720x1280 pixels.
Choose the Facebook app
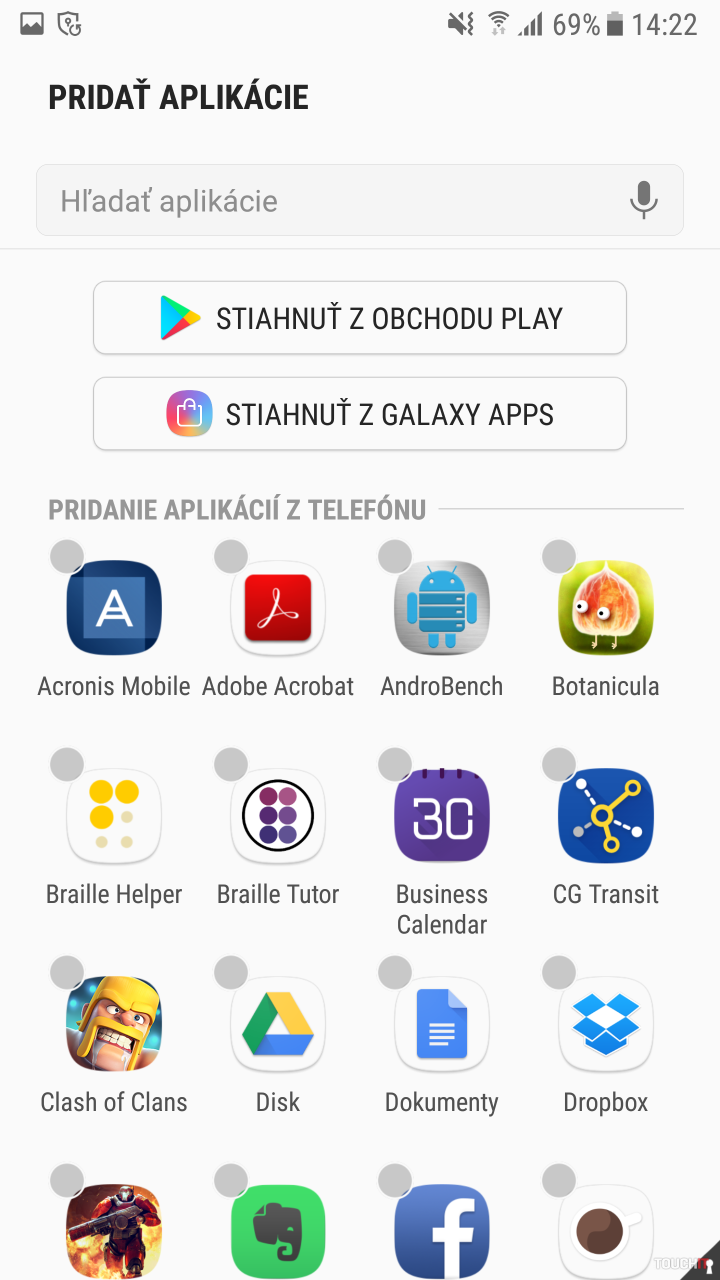(x=442, y=1230)
